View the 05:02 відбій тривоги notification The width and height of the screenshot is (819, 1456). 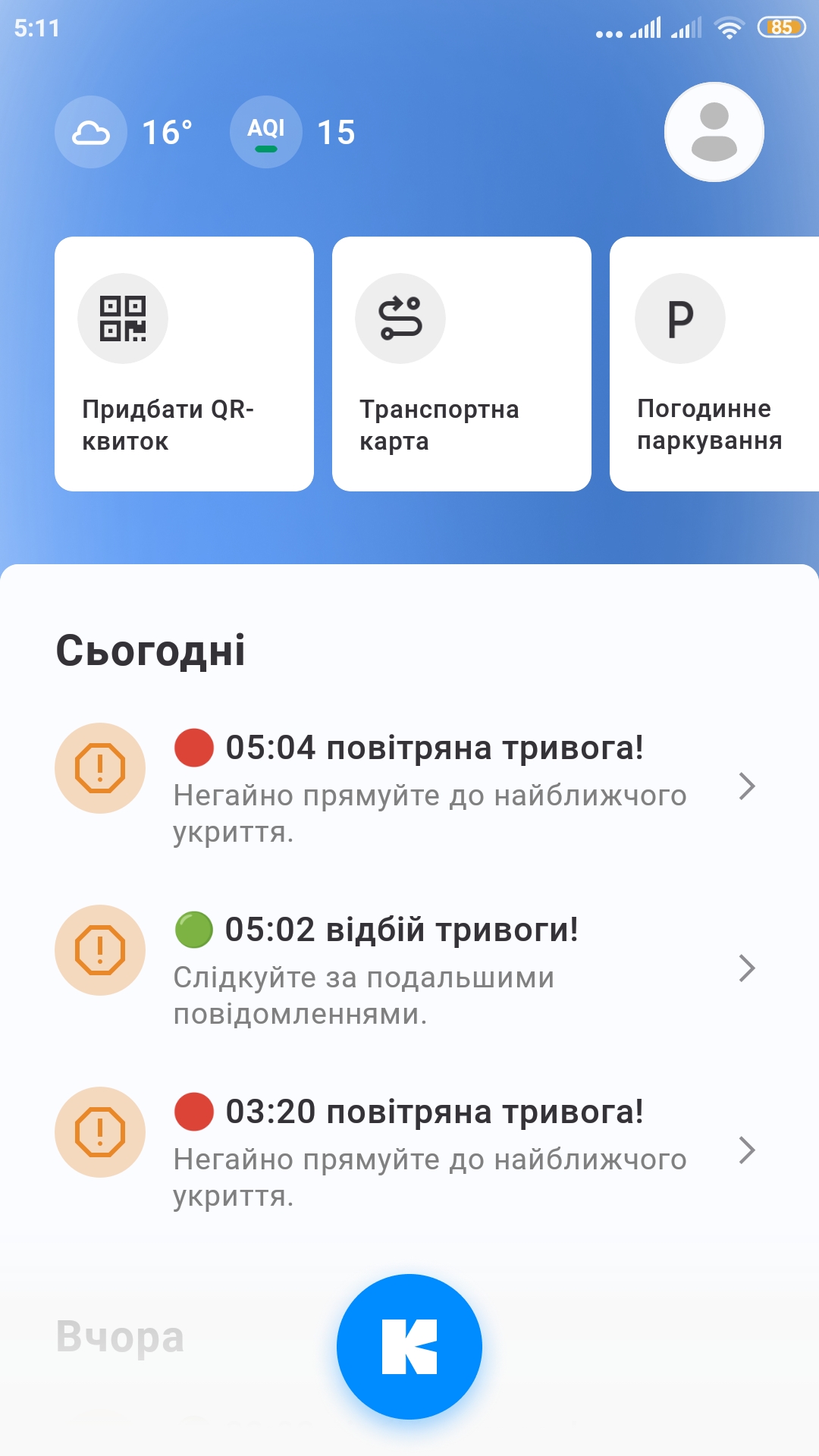point(409,968)
